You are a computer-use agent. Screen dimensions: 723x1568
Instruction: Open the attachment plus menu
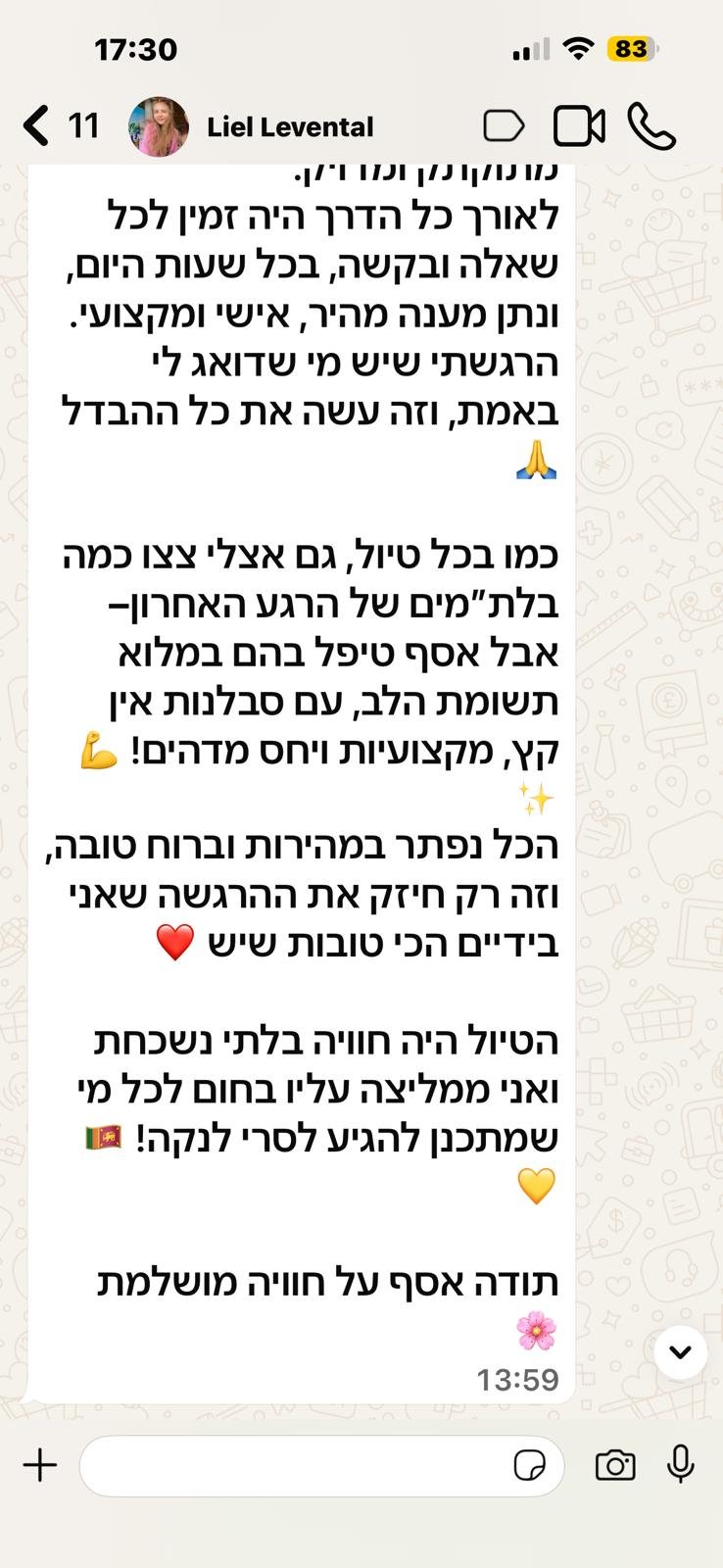(x=40, y=1466)
